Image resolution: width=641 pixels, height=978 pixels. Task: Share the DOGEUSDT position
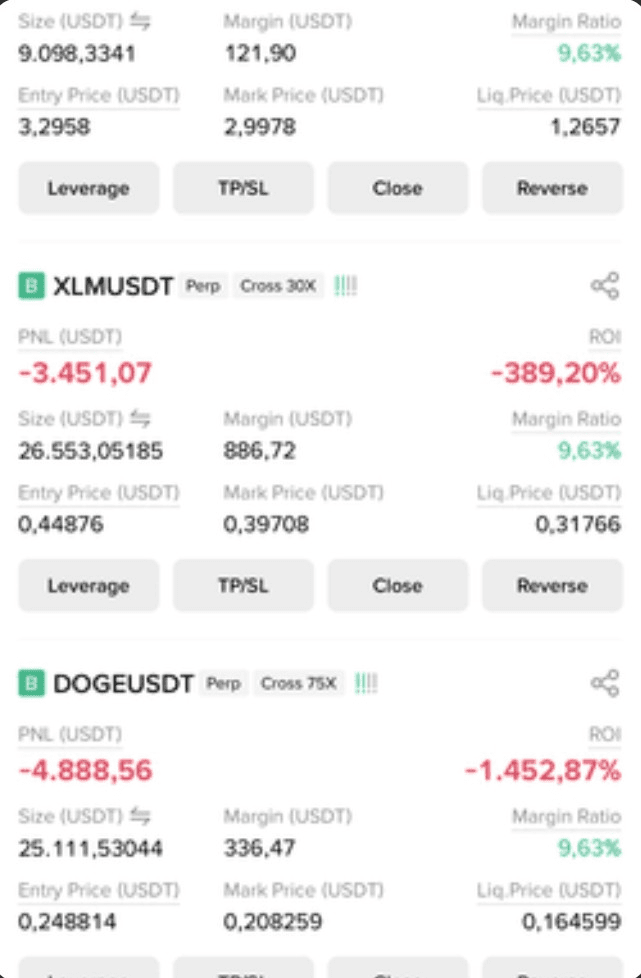[605, 684]
